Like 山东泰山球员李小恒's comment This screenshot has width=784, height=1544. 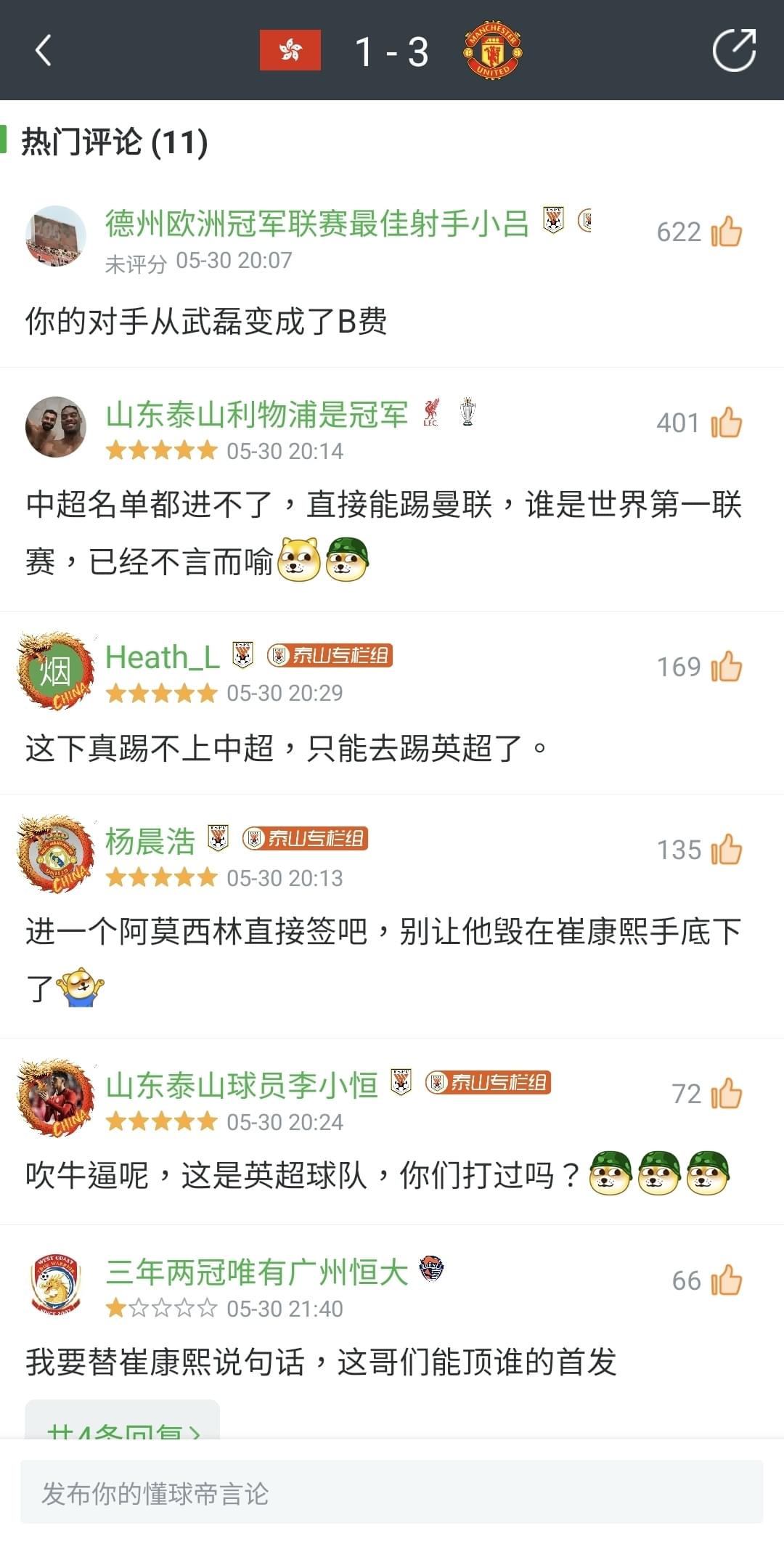(x=727, y=1094)
